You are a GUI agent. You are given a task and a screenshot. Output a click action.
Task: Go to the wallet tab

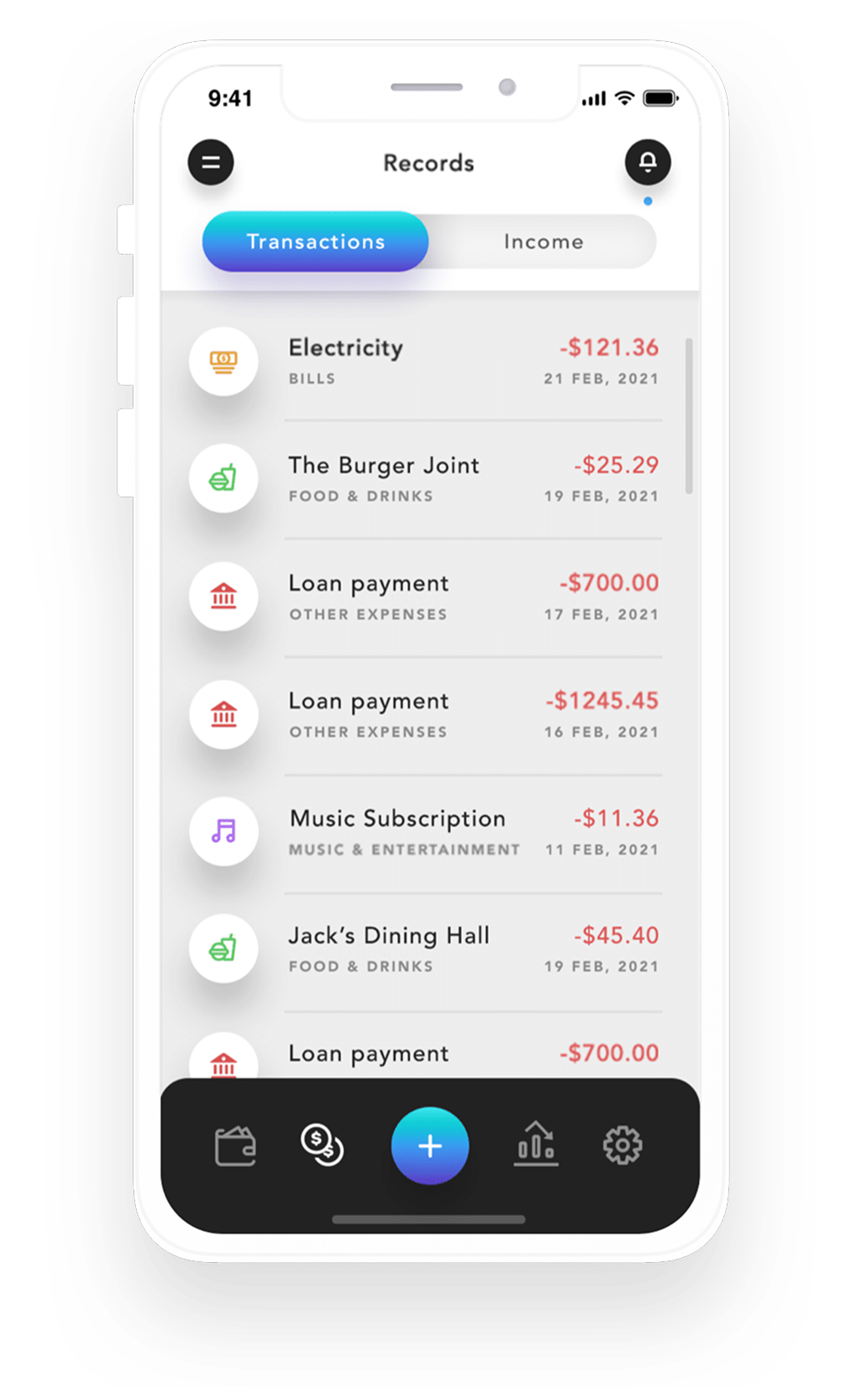point(235,1146)
